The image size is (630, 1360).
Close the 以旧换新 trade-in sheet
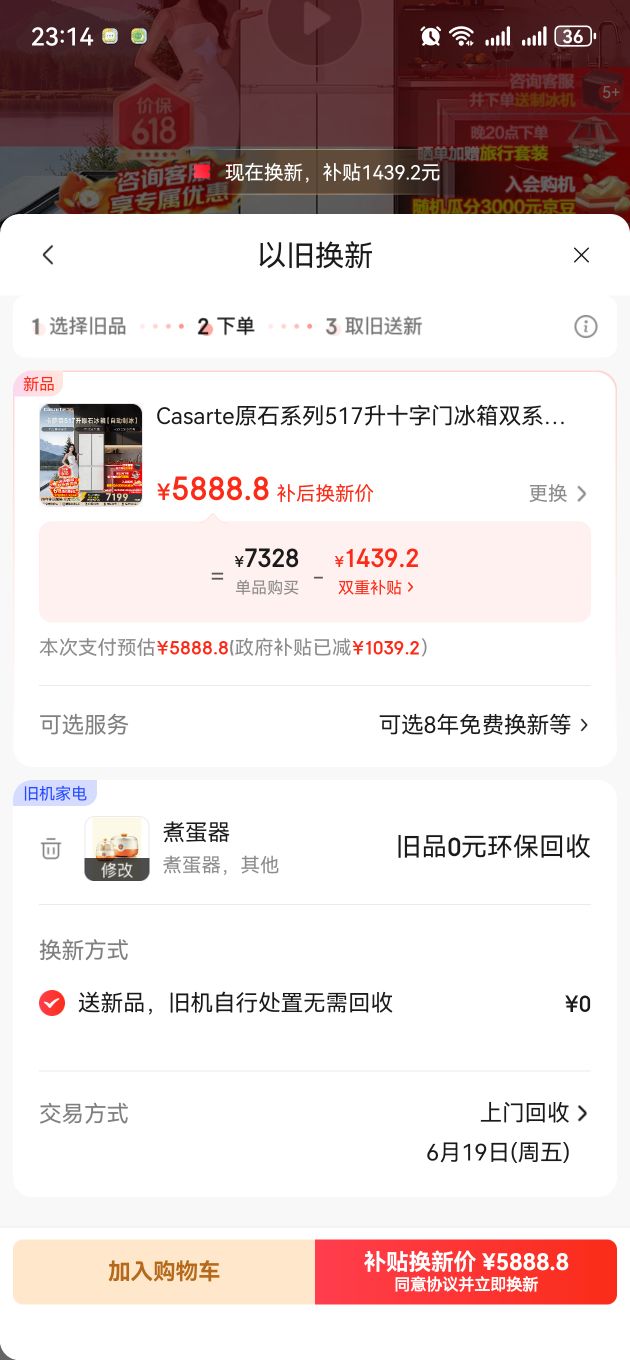(581, 255)
